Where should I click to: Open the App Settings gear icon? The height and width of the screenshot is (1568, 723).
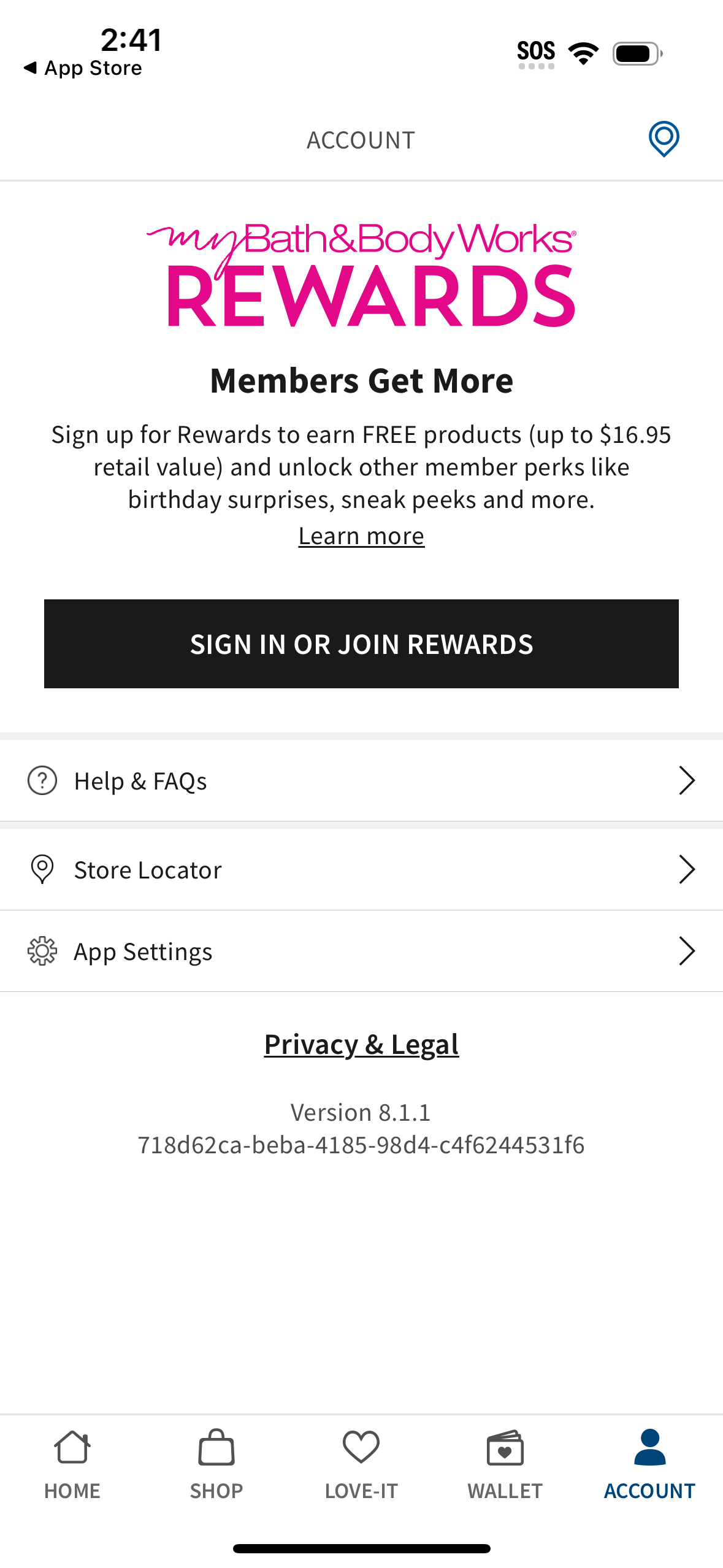coord(41,951)
